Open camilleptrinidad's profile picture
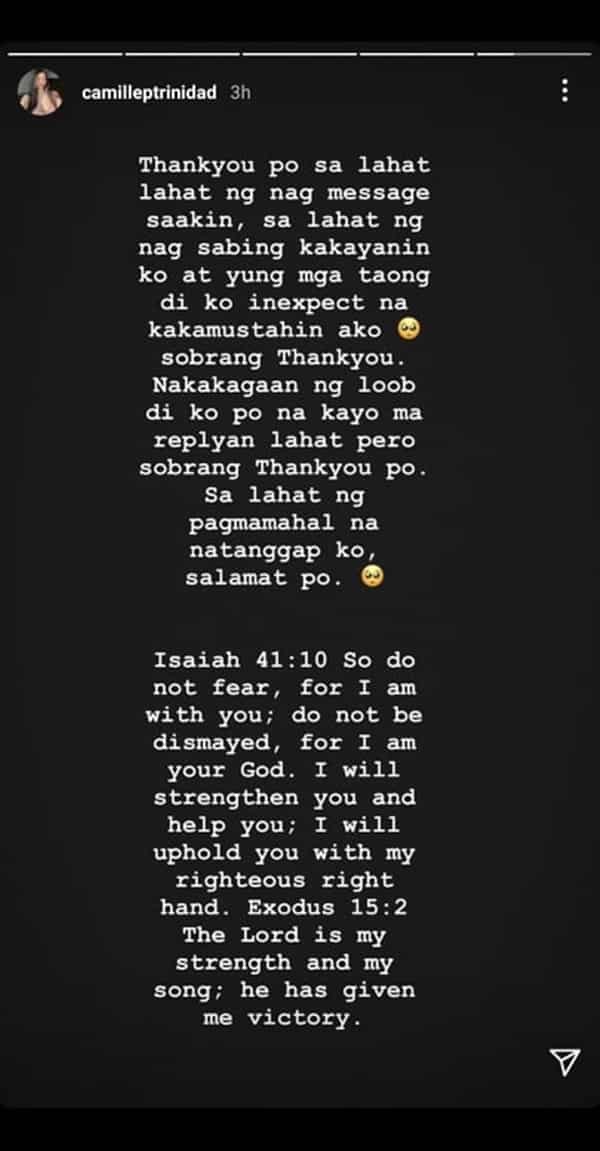The height and width of the screenshot is (1151, 600). click(41, 92)
